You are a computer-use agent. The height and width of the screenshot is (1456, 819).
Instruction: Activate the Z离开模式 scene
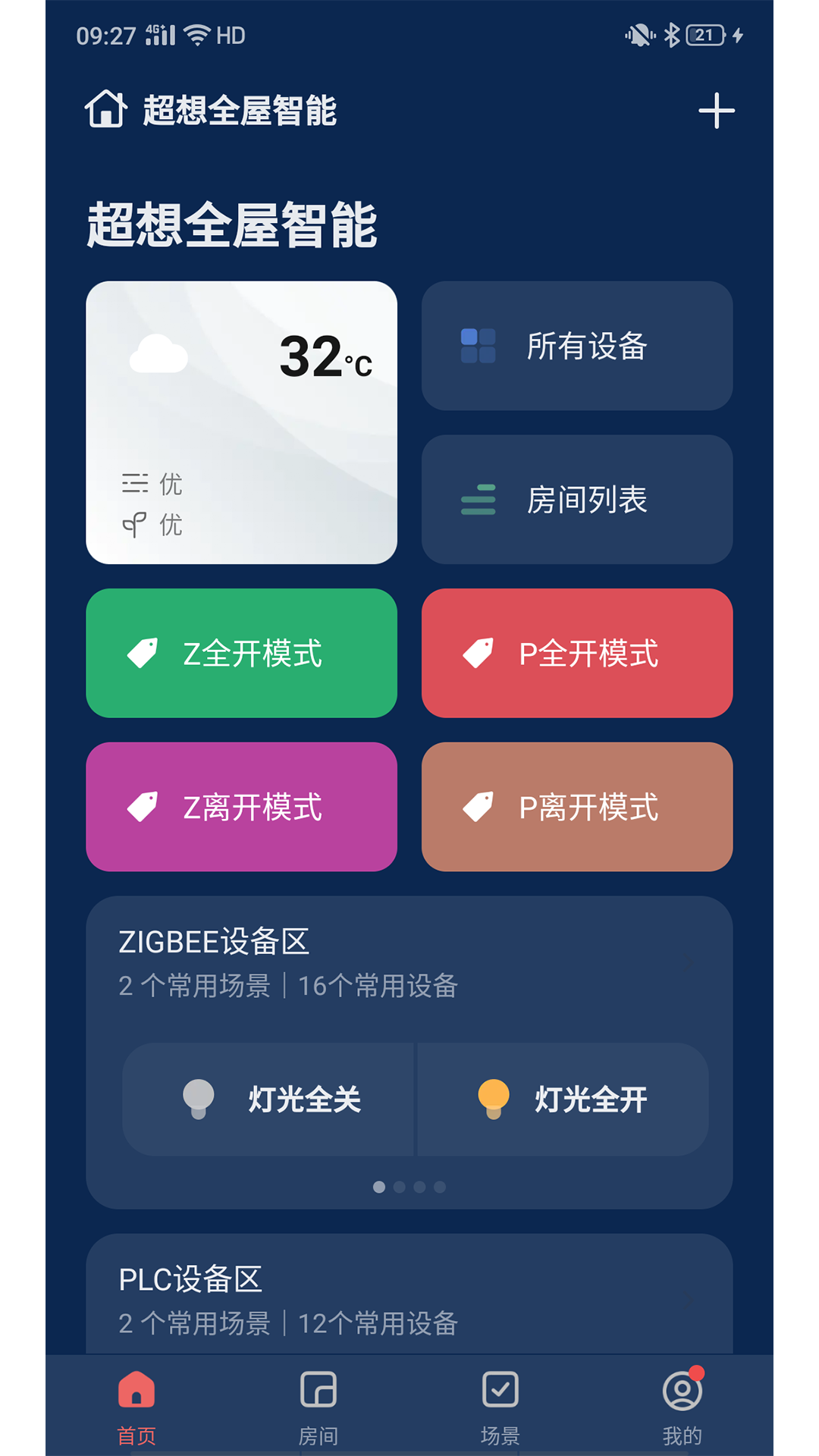pos(241,805)
